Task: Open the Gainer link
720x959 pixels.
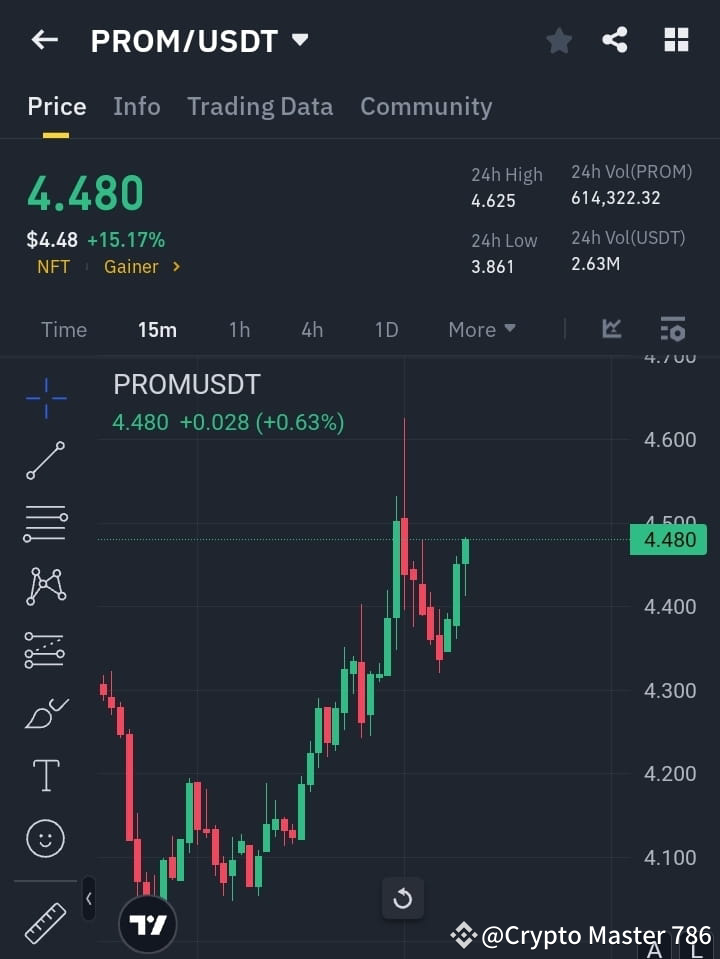Action: coord(133,267)
